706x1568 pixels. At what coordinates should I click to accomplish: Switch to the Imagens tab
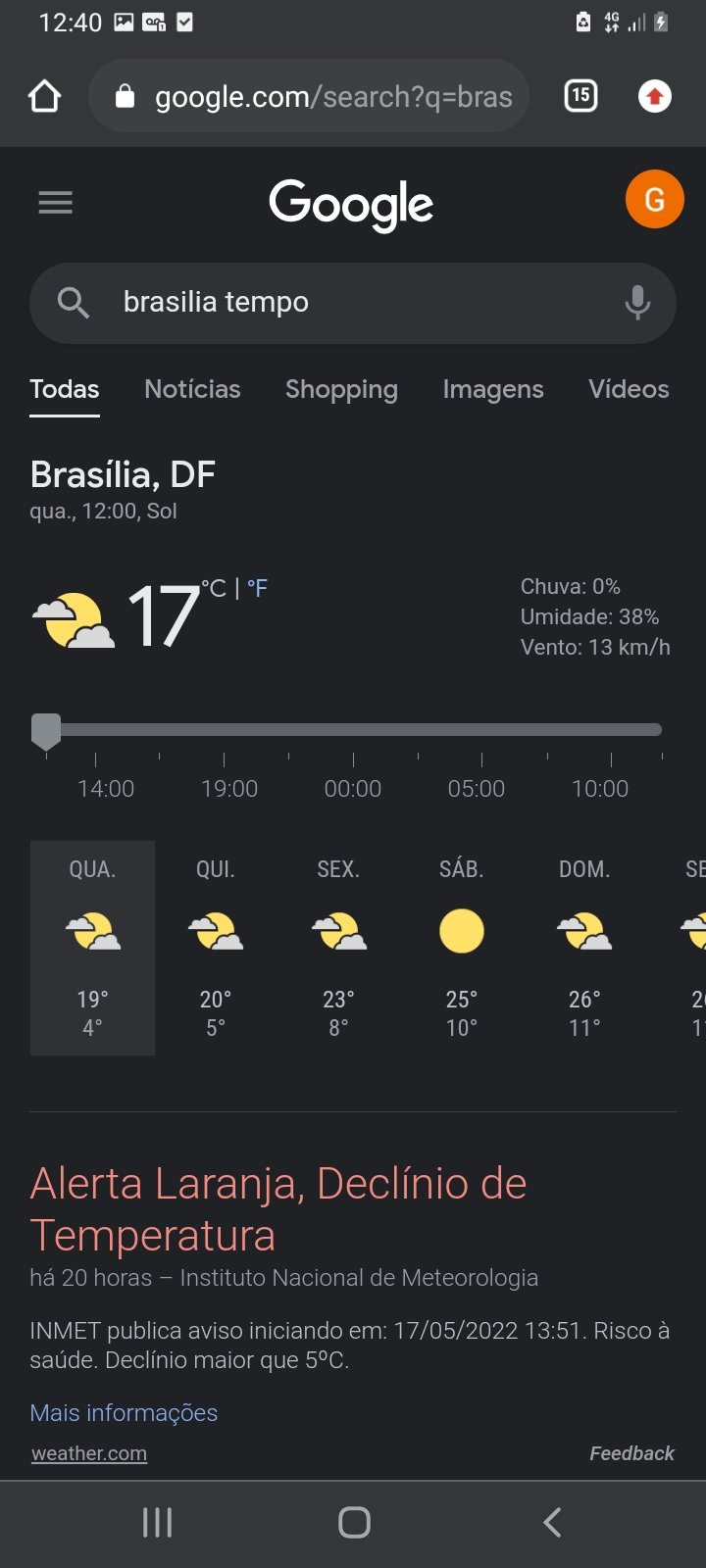pos(493,389)
